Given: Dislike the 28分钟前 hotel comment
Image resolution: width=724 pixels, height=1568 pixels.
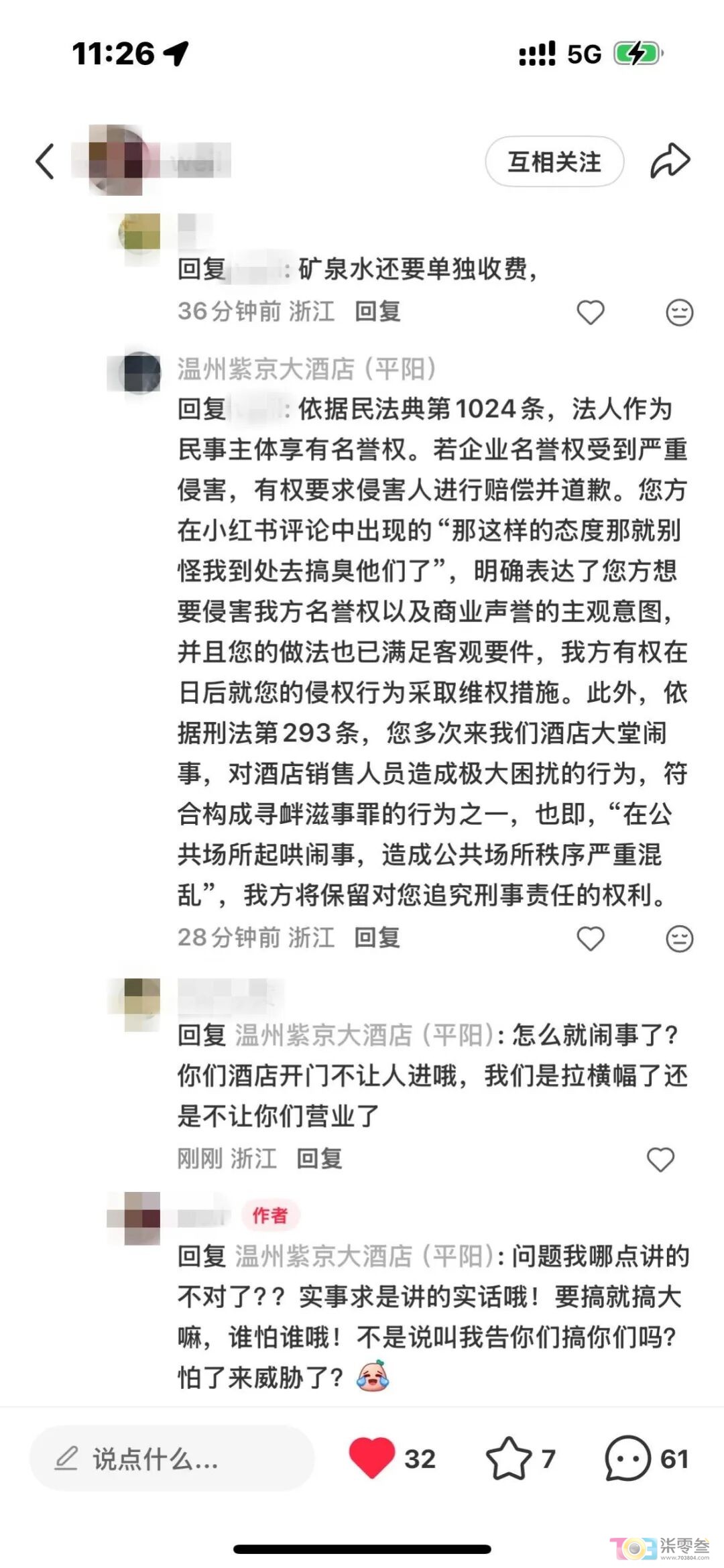Looking at the screenshot, I should pyautogui.click(x=679, y=939).
